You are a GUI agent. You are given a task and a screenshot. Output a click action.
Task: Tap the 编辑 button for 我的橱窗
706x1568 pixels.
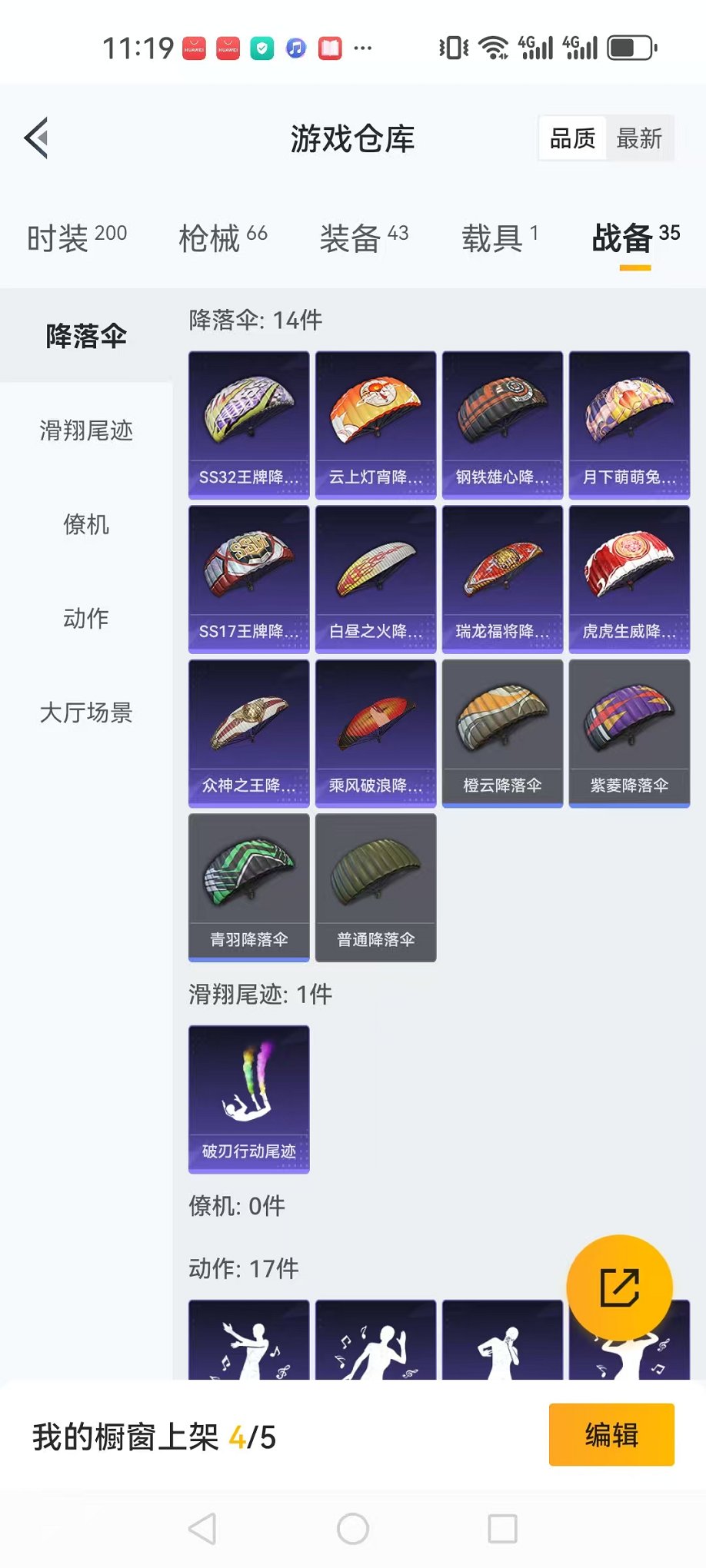point(611,1434)
